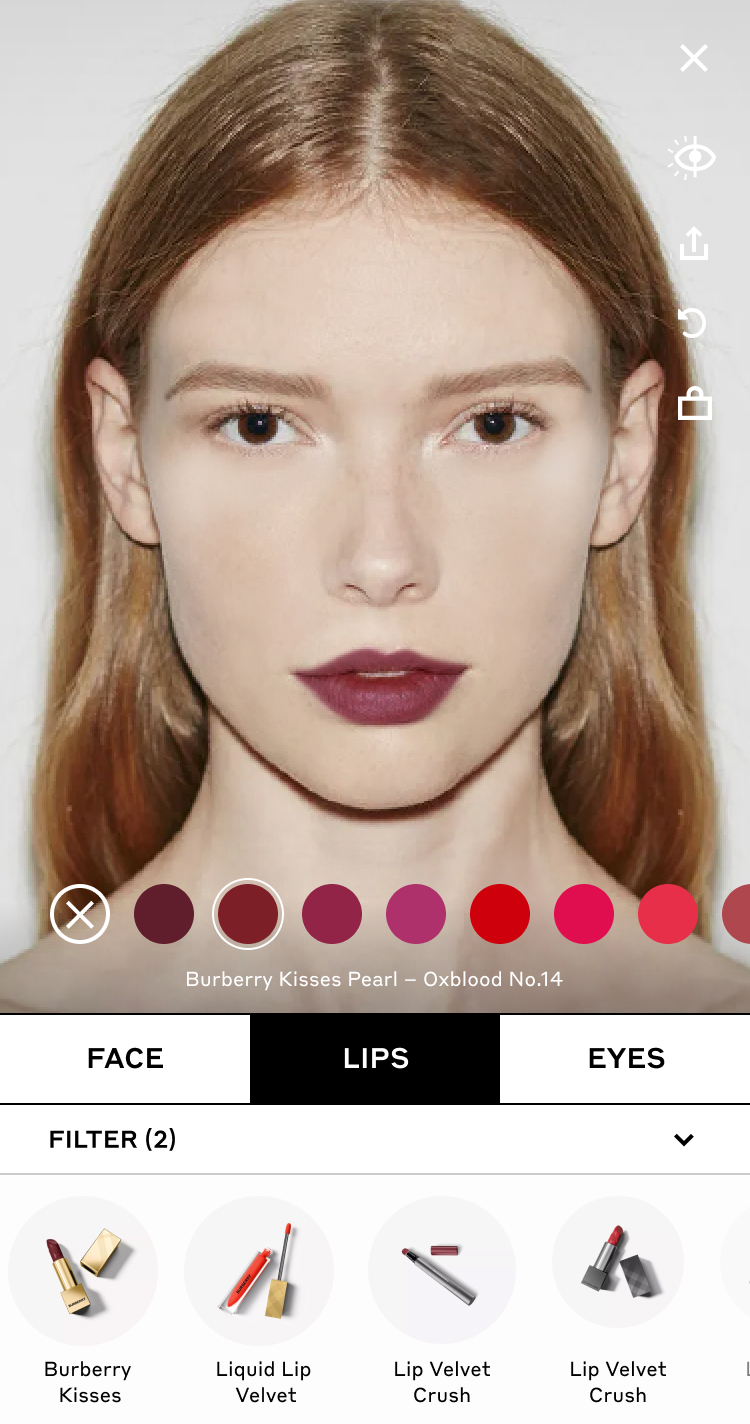Toggle the before/after eye preview icon
This screenshot has width=750, height=1424.
click(692, 158)
